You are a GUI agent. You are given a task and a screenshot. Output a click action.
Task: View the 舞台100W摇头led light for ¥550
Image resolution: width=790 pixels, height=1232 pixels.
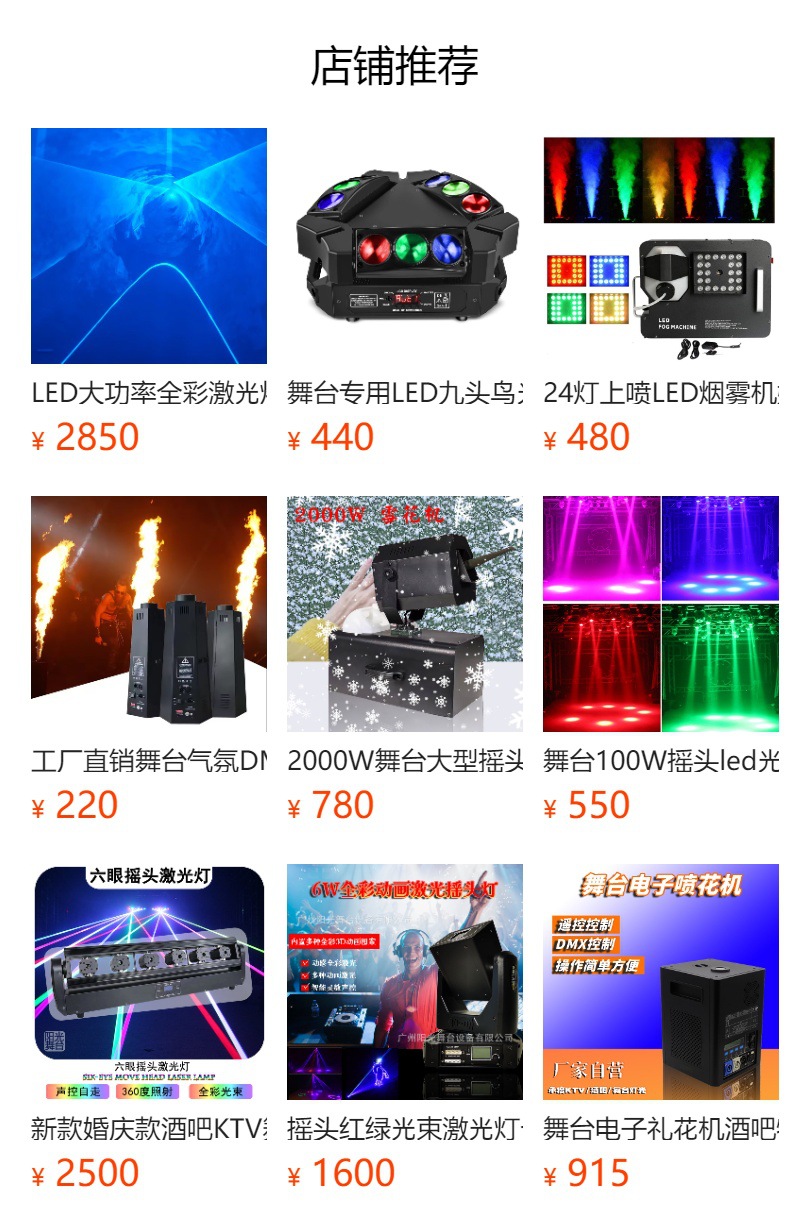tap(660, 614)
